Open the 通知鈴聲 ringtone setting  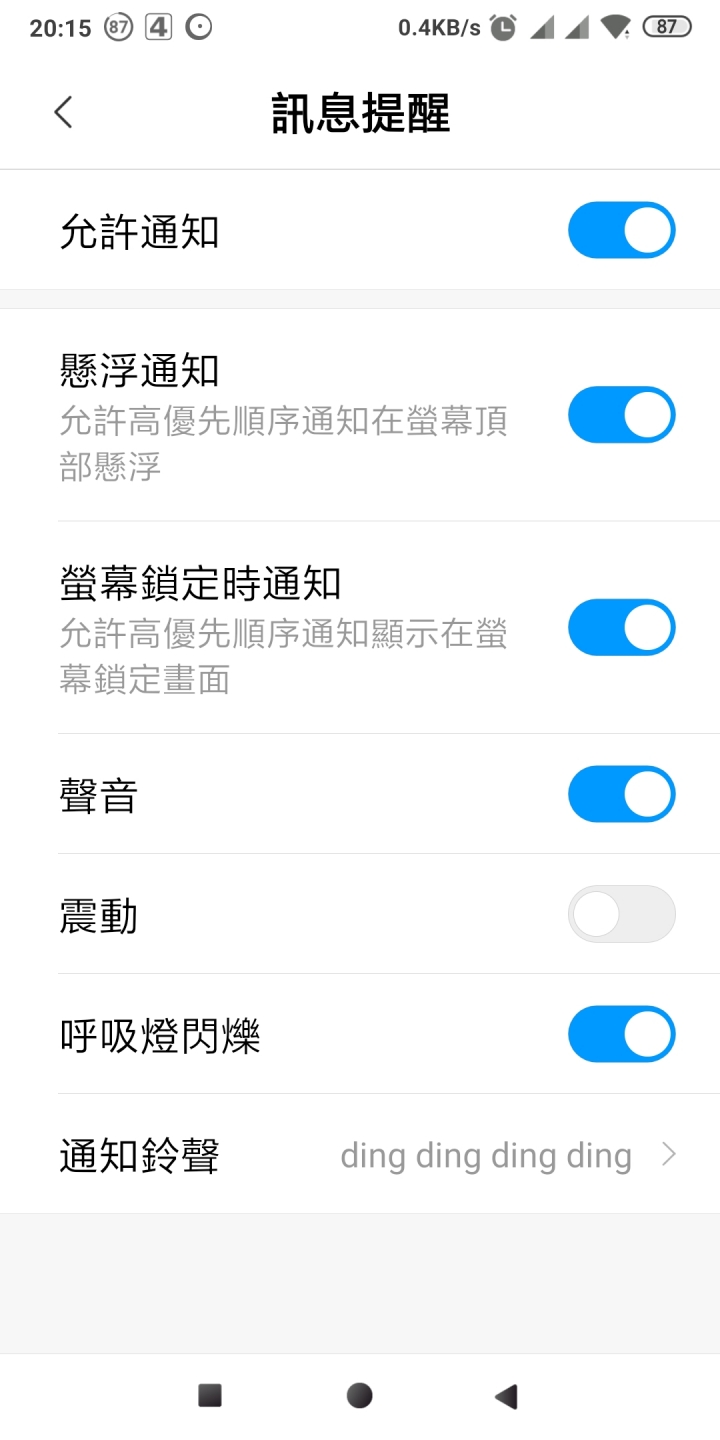360,1154
